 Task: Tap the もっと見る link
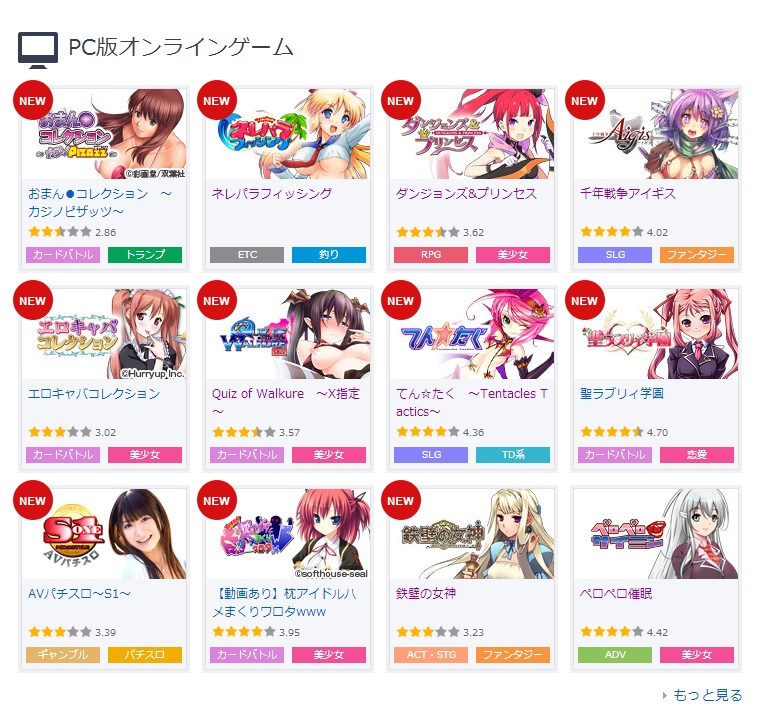tap(708, 695)
